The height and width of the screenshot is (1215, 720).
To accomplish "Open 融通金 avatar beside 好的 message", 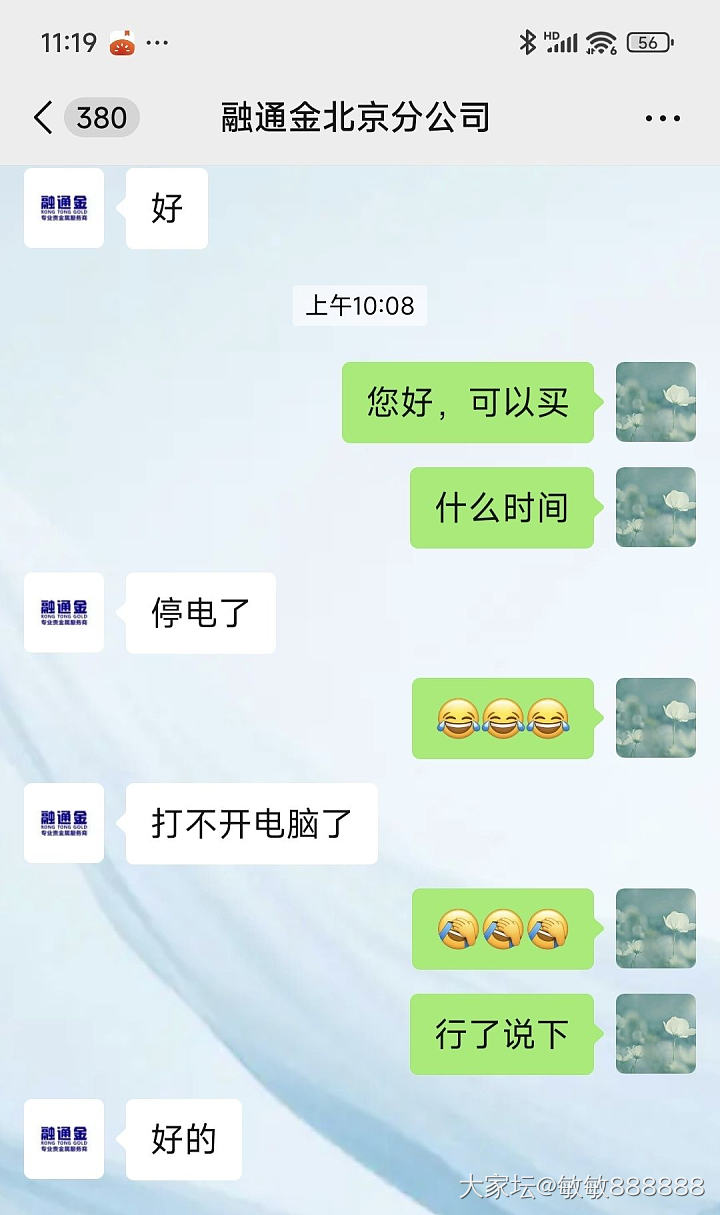I will coord(64,1139).
